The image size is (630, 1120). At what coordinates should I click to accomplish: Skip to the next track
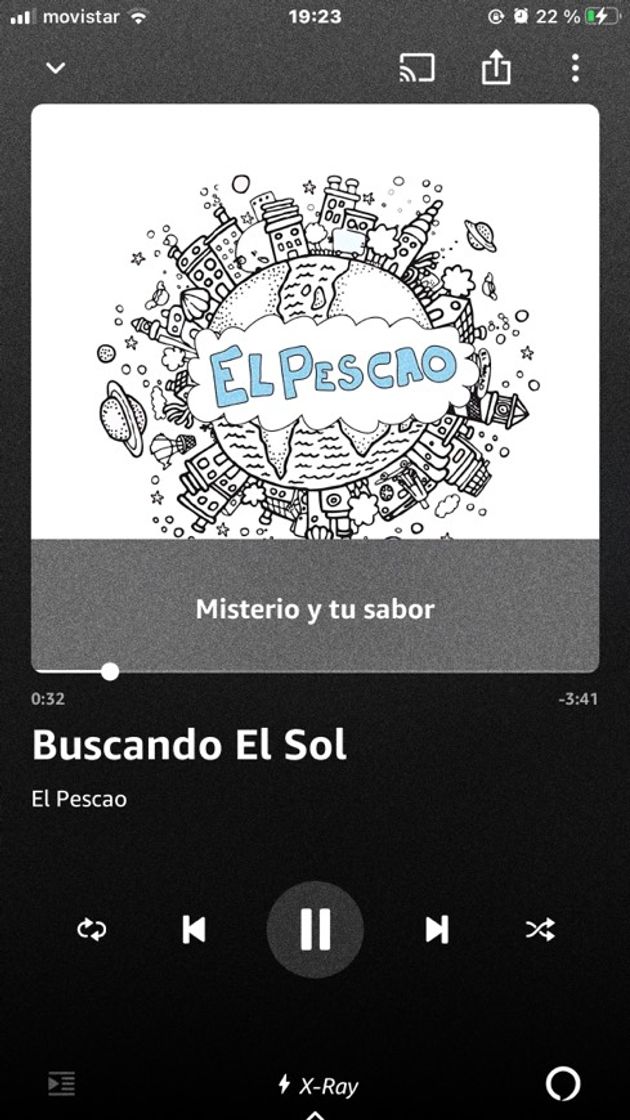tap(436, 930)
